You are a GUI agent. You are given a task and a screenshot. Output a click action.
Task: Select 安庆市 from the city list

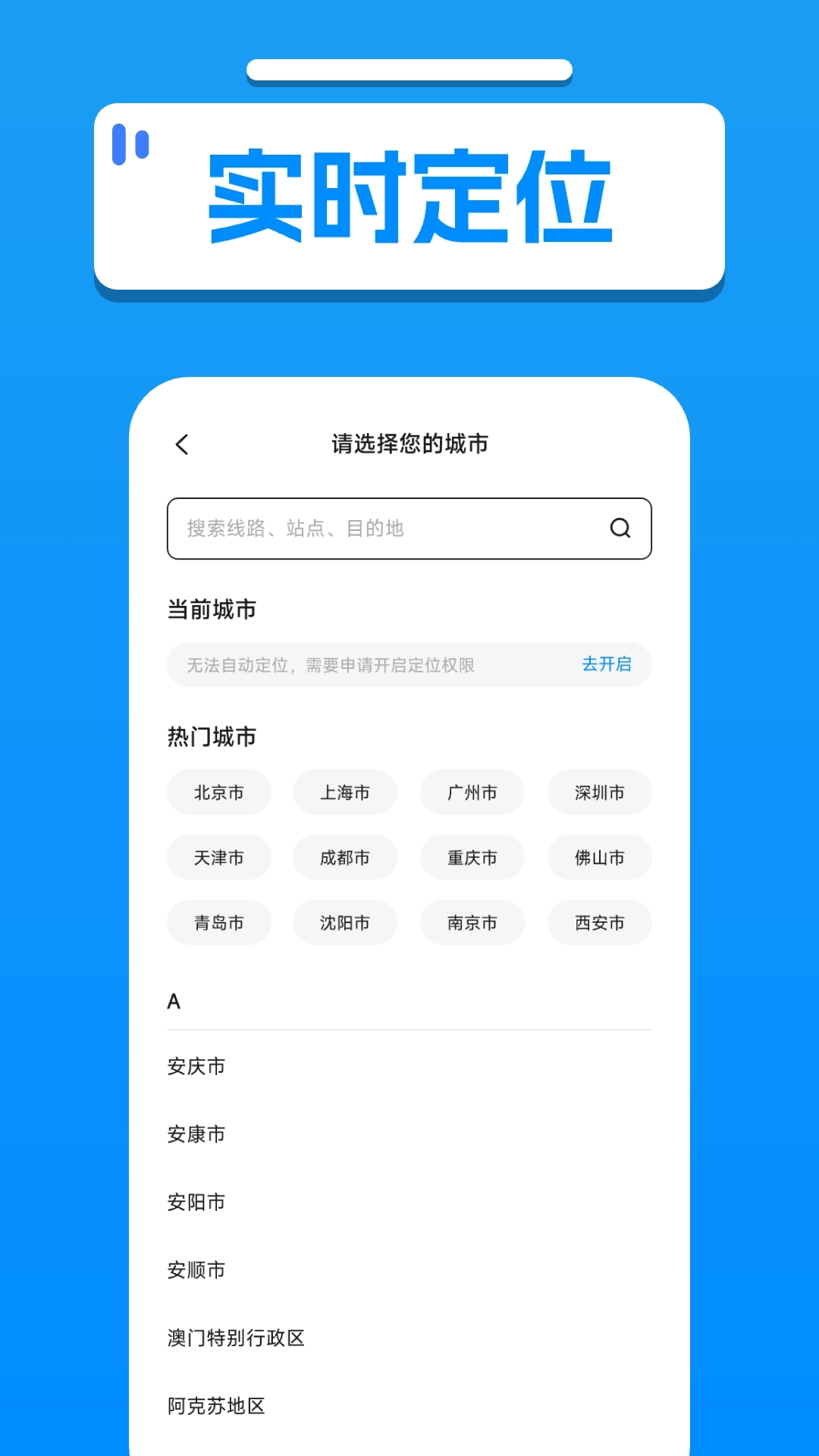pos(196,1066)
